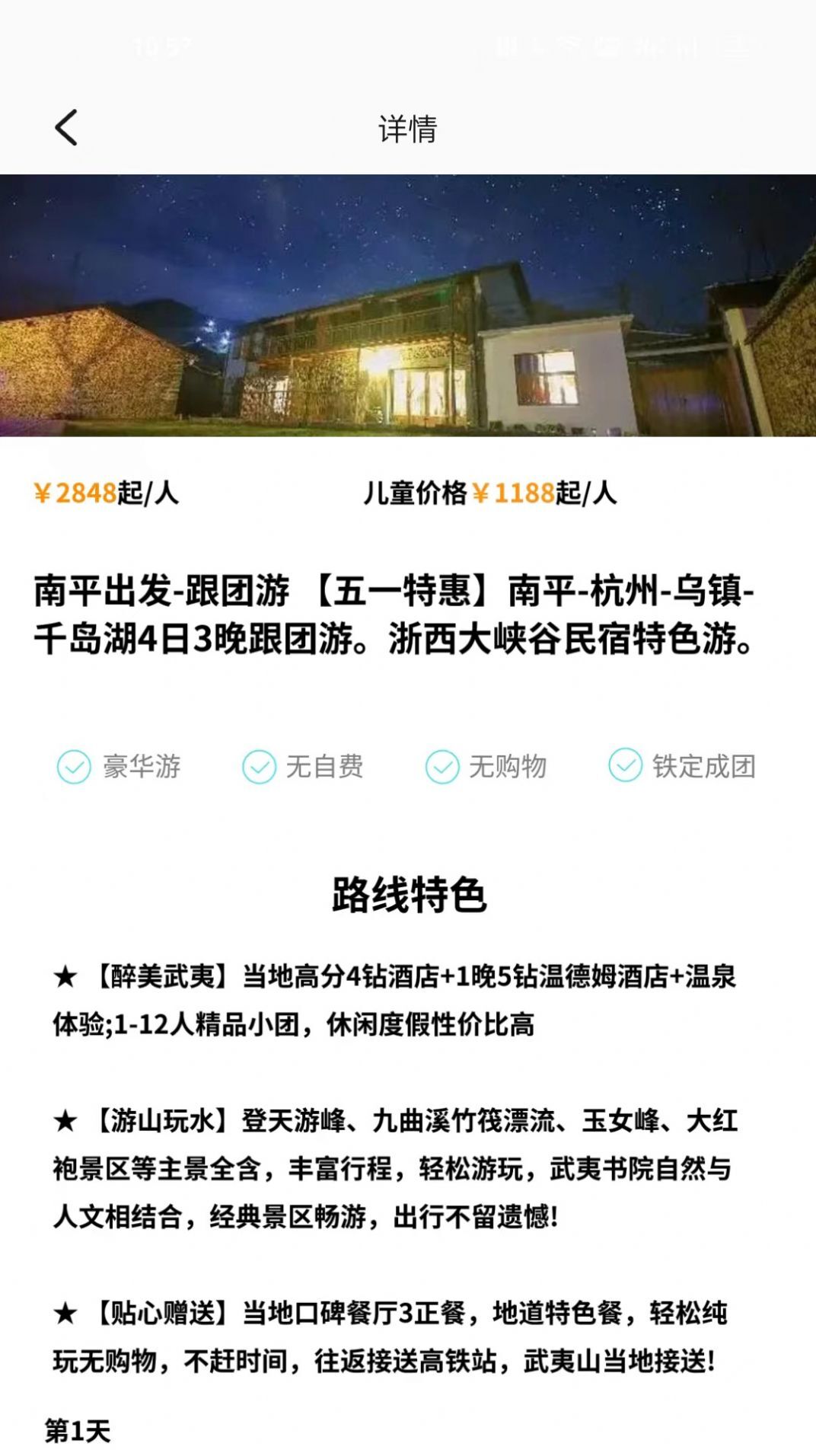The width and height of the screenshot is (816, 1456).
Task: Click the checkmark icon beside 铁定成团
Action: pos(624,769)
